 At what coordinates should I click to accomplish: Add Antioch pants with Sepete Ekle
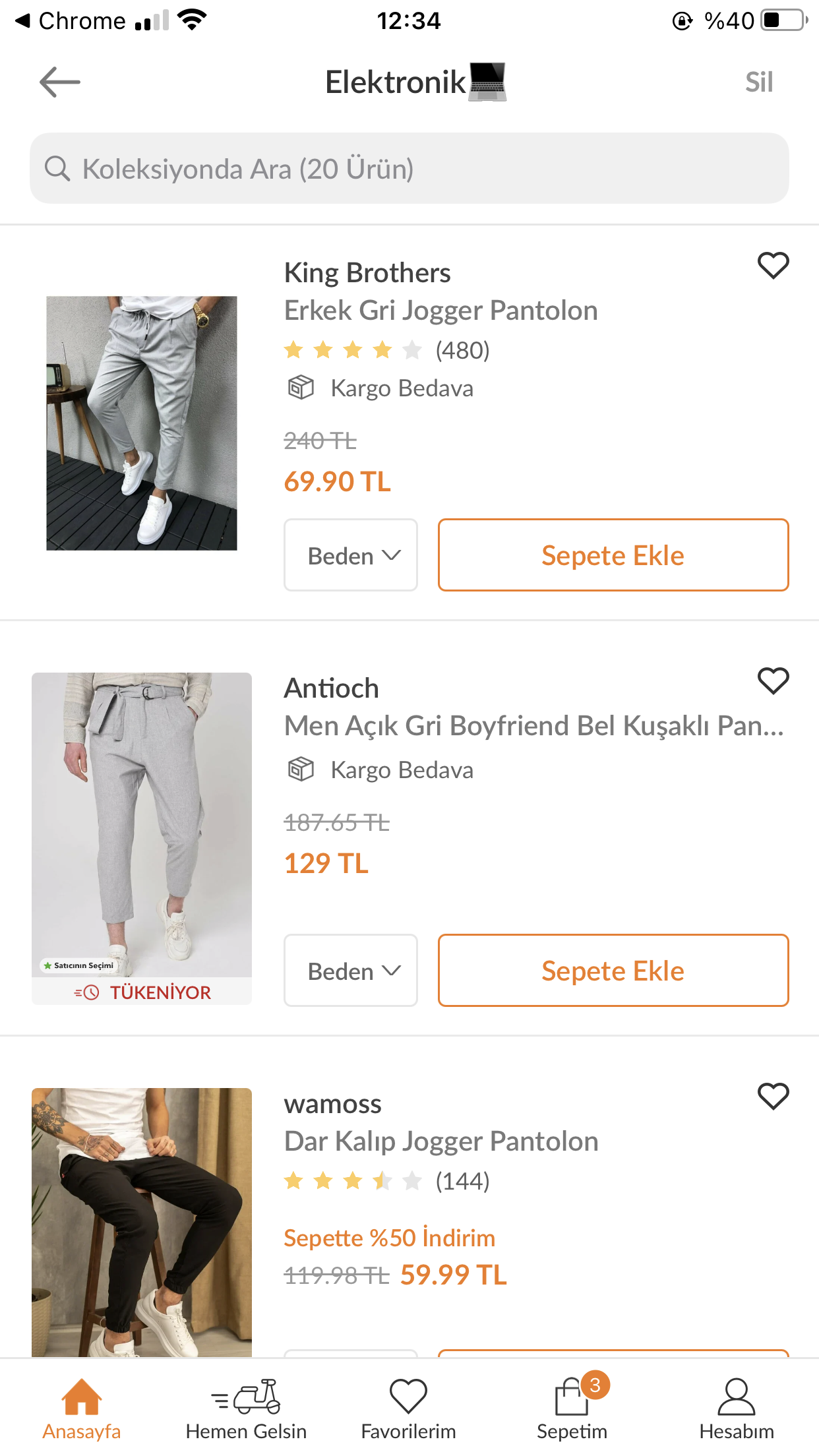(x=613, y=971)
